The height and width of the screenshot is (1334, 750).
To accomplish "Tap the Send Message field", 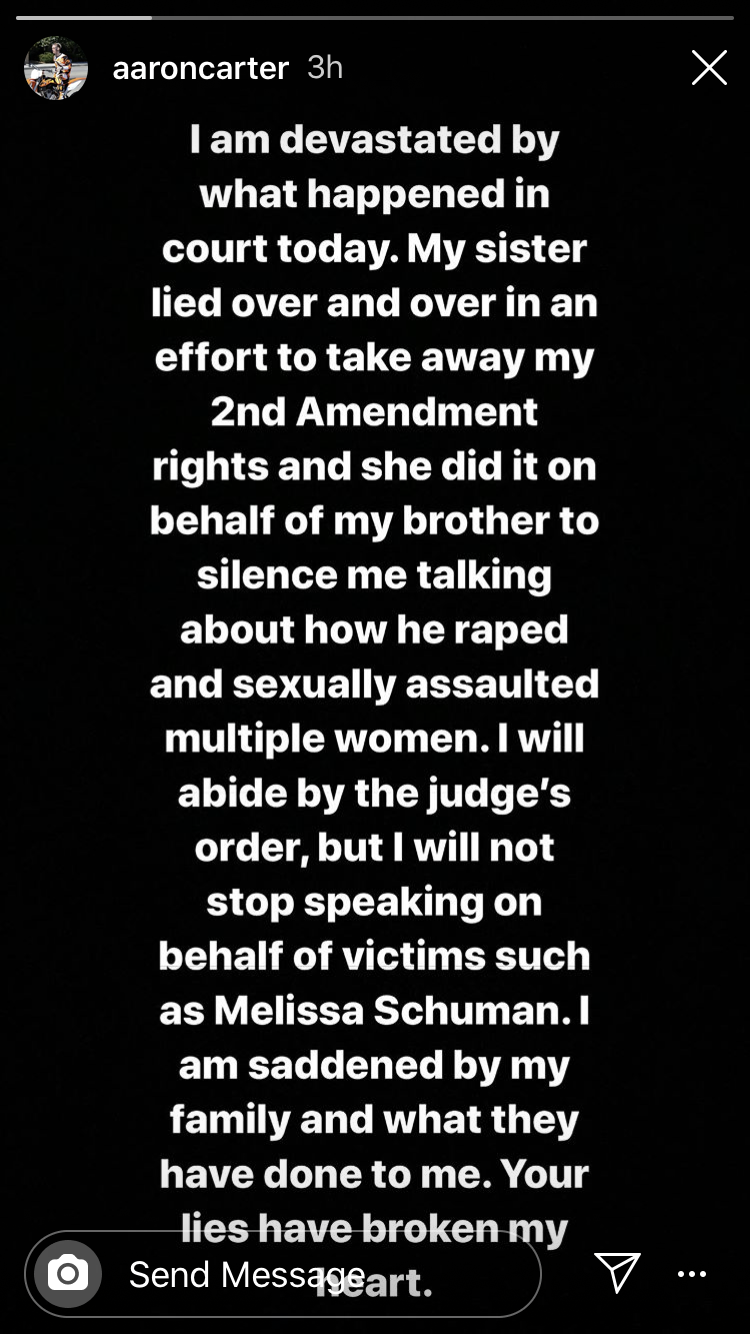I will click(300, 1273).
